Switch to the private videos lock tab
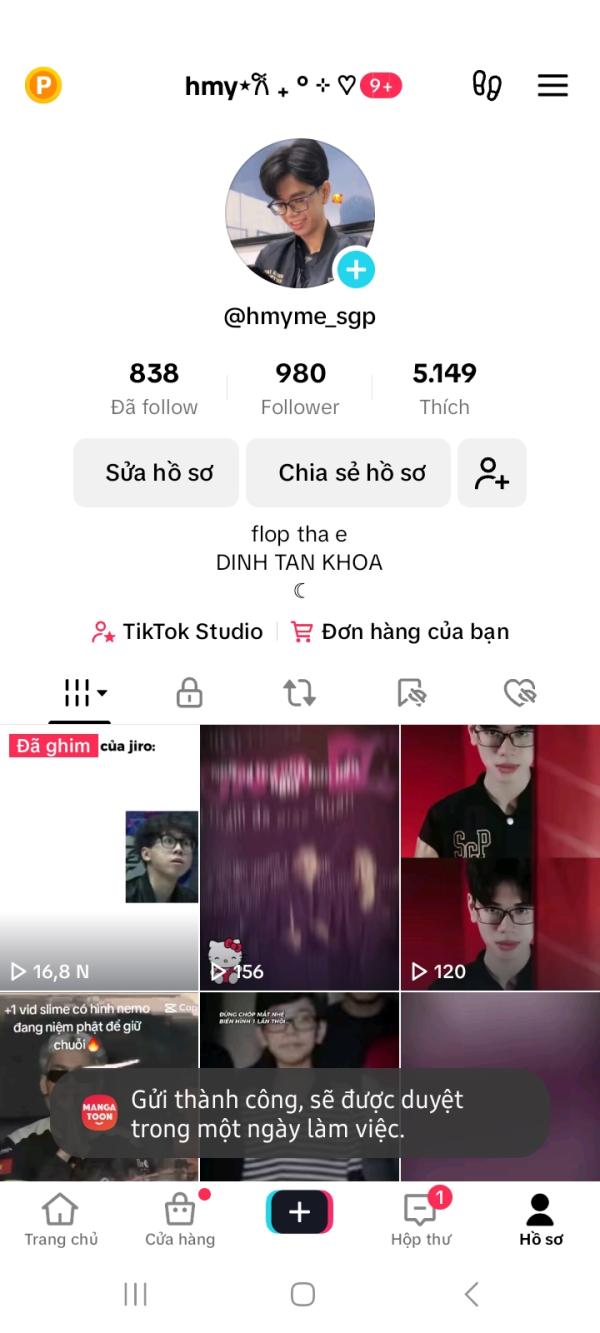This screenshot has height=1333, width=600. tap(189, 692)
